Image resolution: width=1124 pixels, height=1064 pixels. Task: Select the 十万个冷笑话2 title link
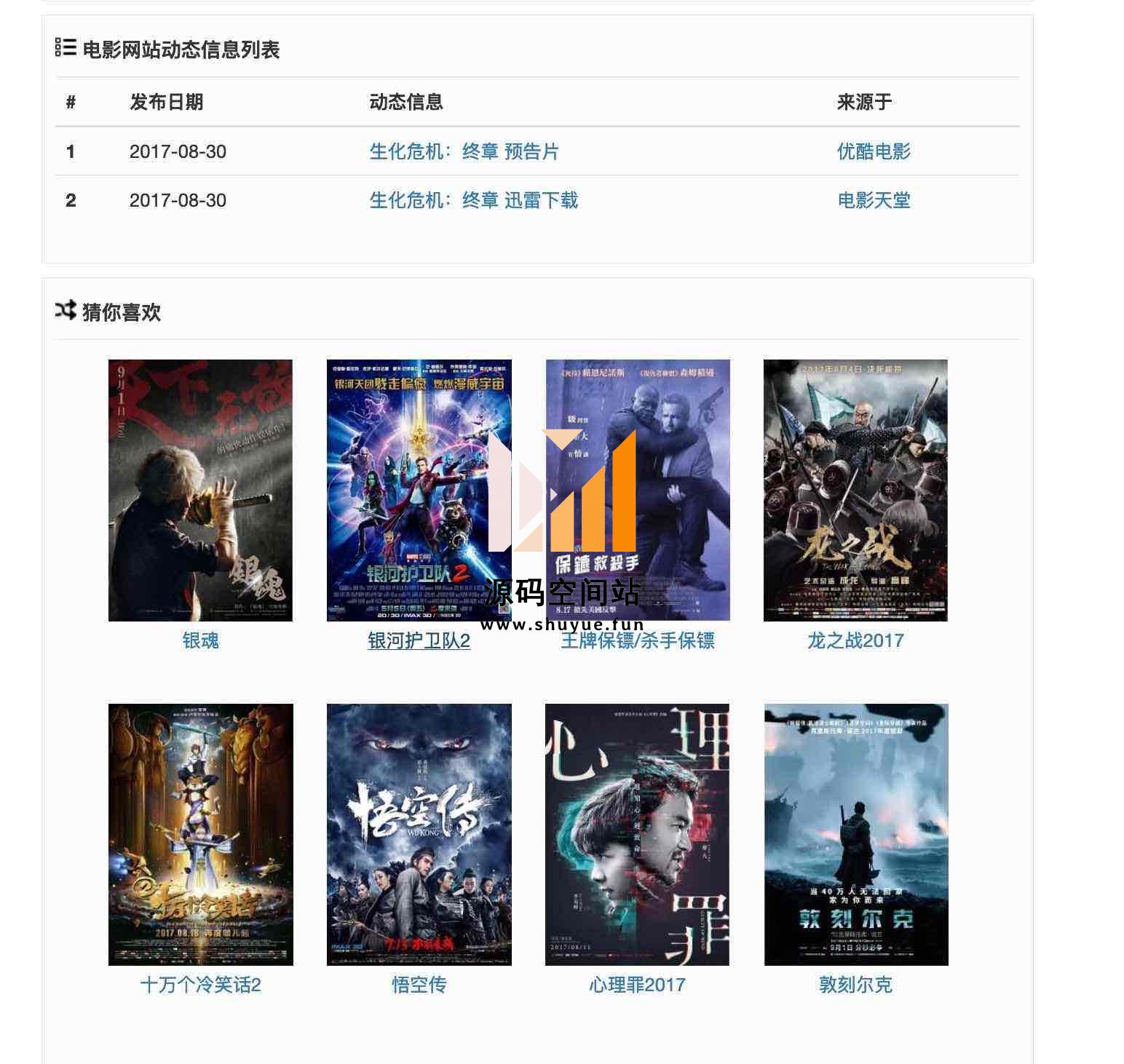(x=200, y=985)
